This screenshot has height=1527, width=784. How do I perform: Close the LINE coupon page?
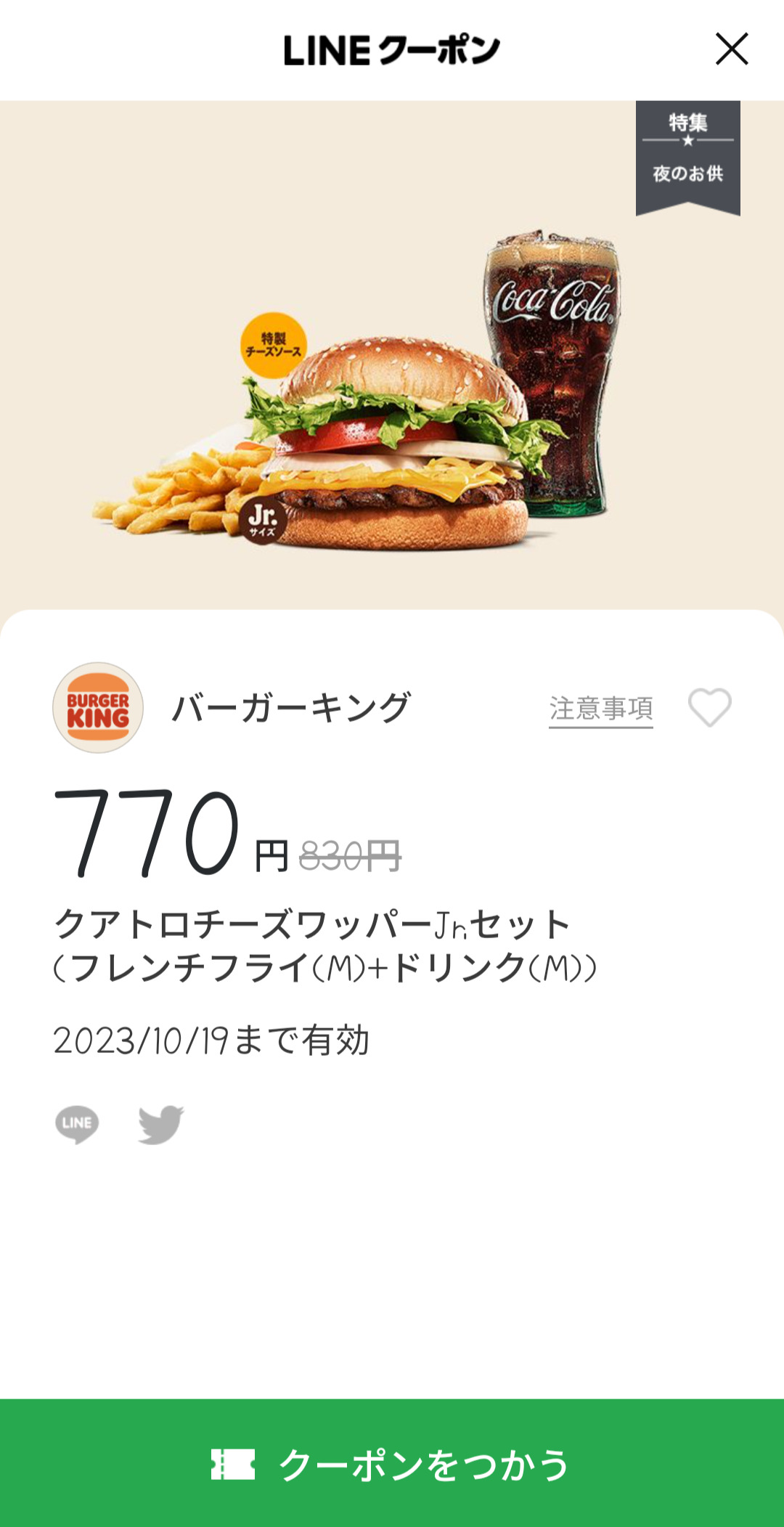click(x=732, y=49)
